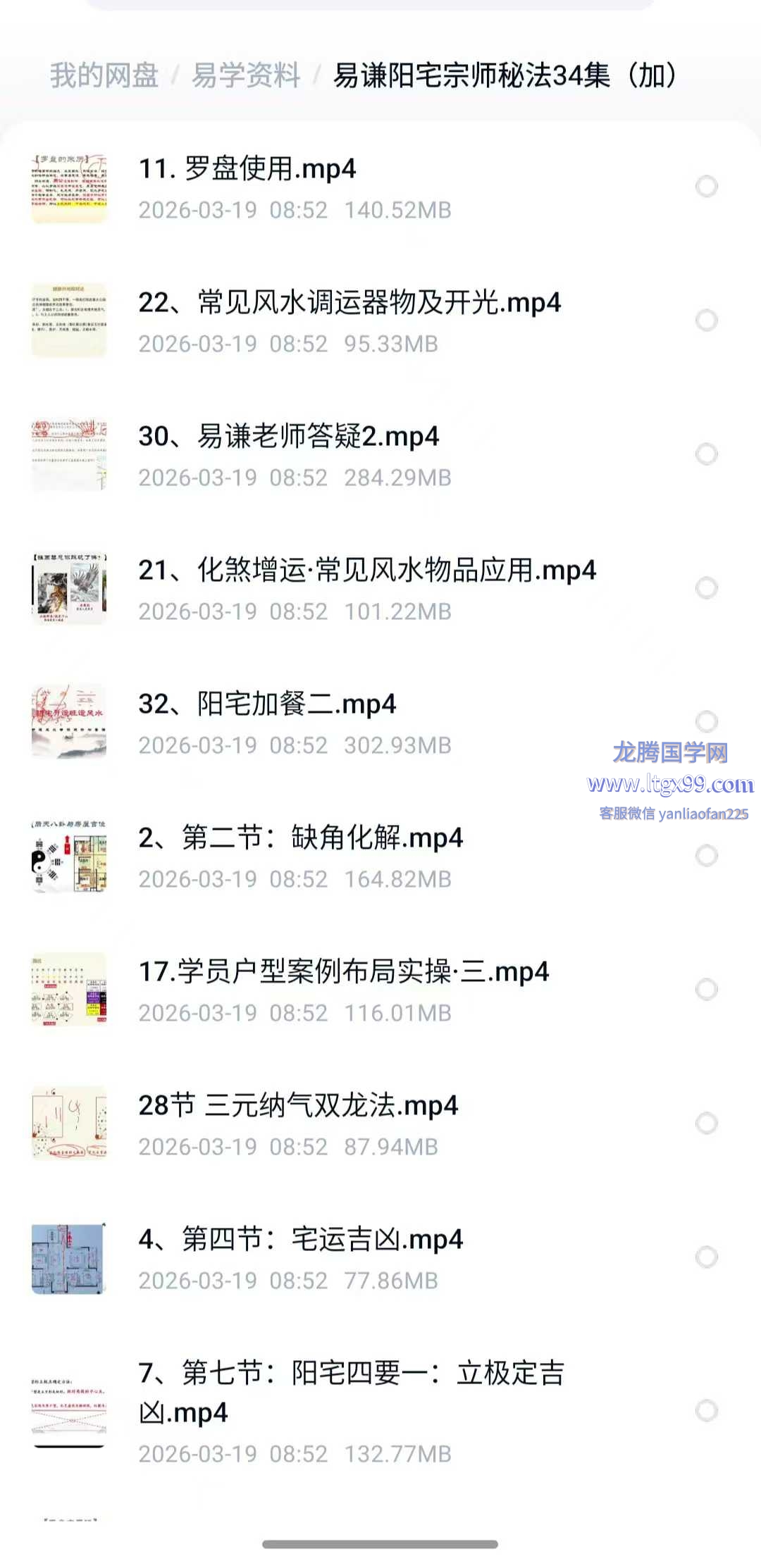Viewport: 761px width, 1568px height.
Task: Check the circle beside 32、阳宅加餐二.mp4
Action: [x=706, y=721]
